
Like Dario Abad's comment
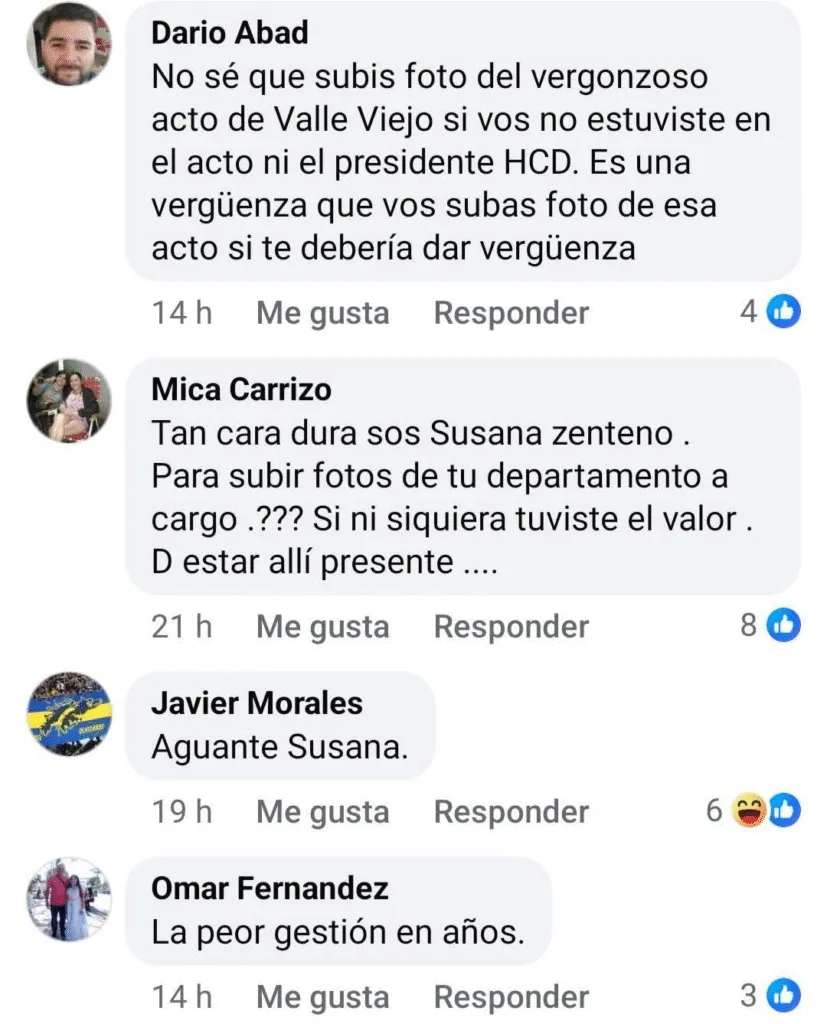[x=322, y=314]
